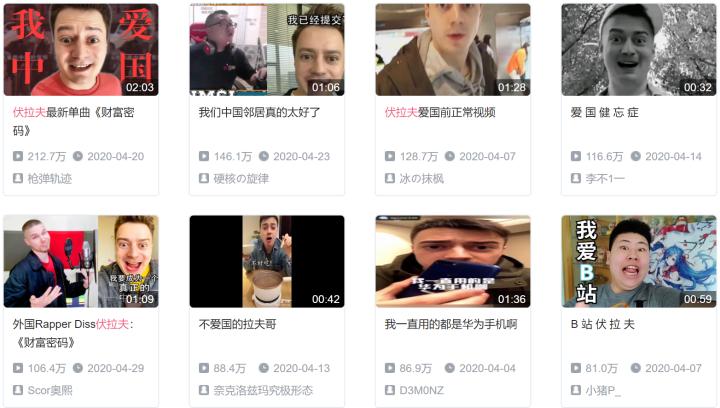View uploader 冰の抹枫's channel
The width and height of the screenshot is (720, 408).
(421, 178)
